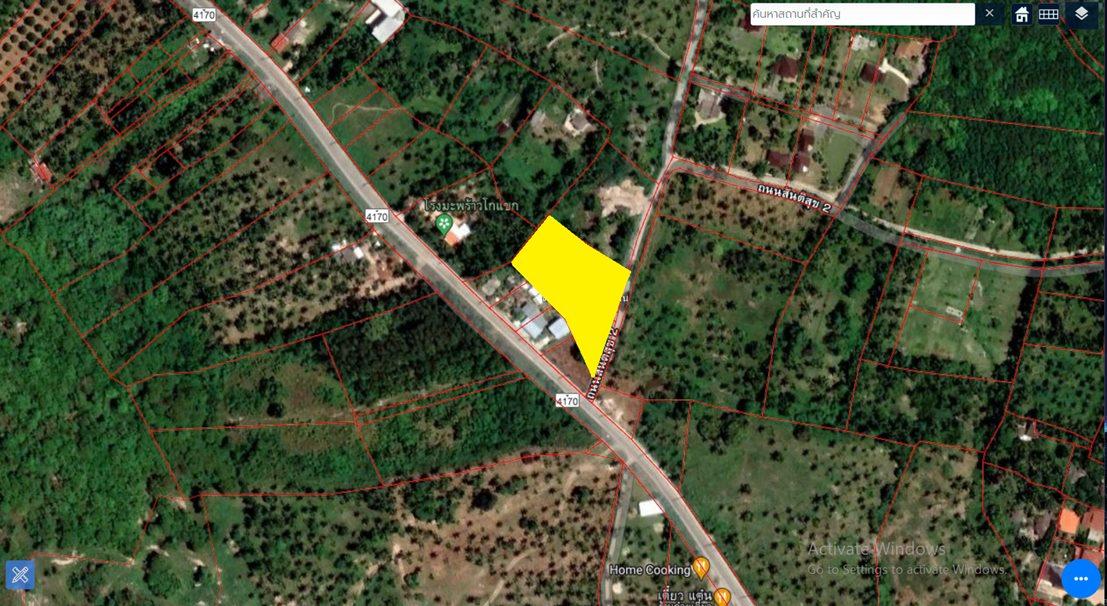This screenshot has width=1107, height=606.
Task: Tap the place search field
Action: click(862, 14)
